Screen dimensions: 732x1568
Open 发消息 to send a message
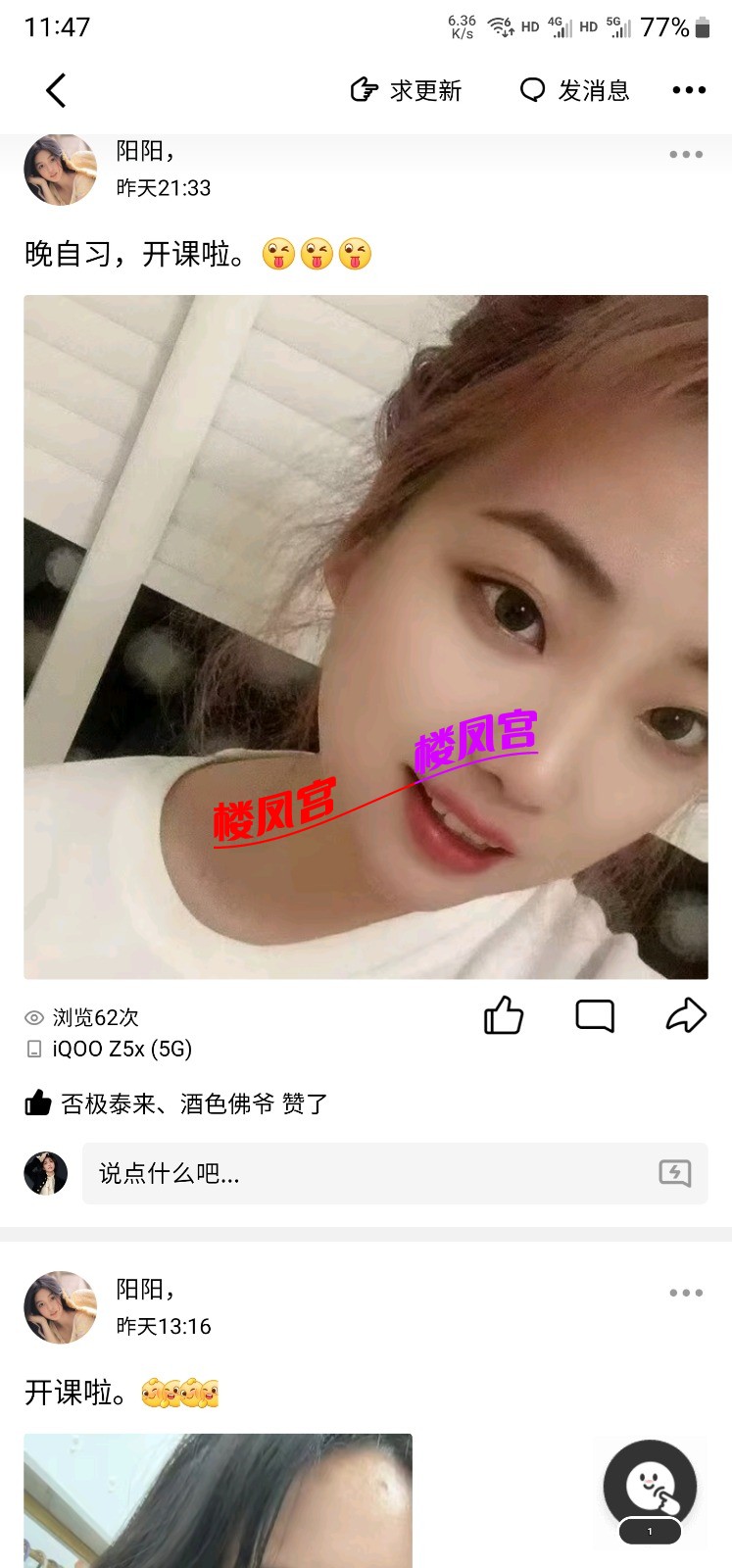(574, 90)
